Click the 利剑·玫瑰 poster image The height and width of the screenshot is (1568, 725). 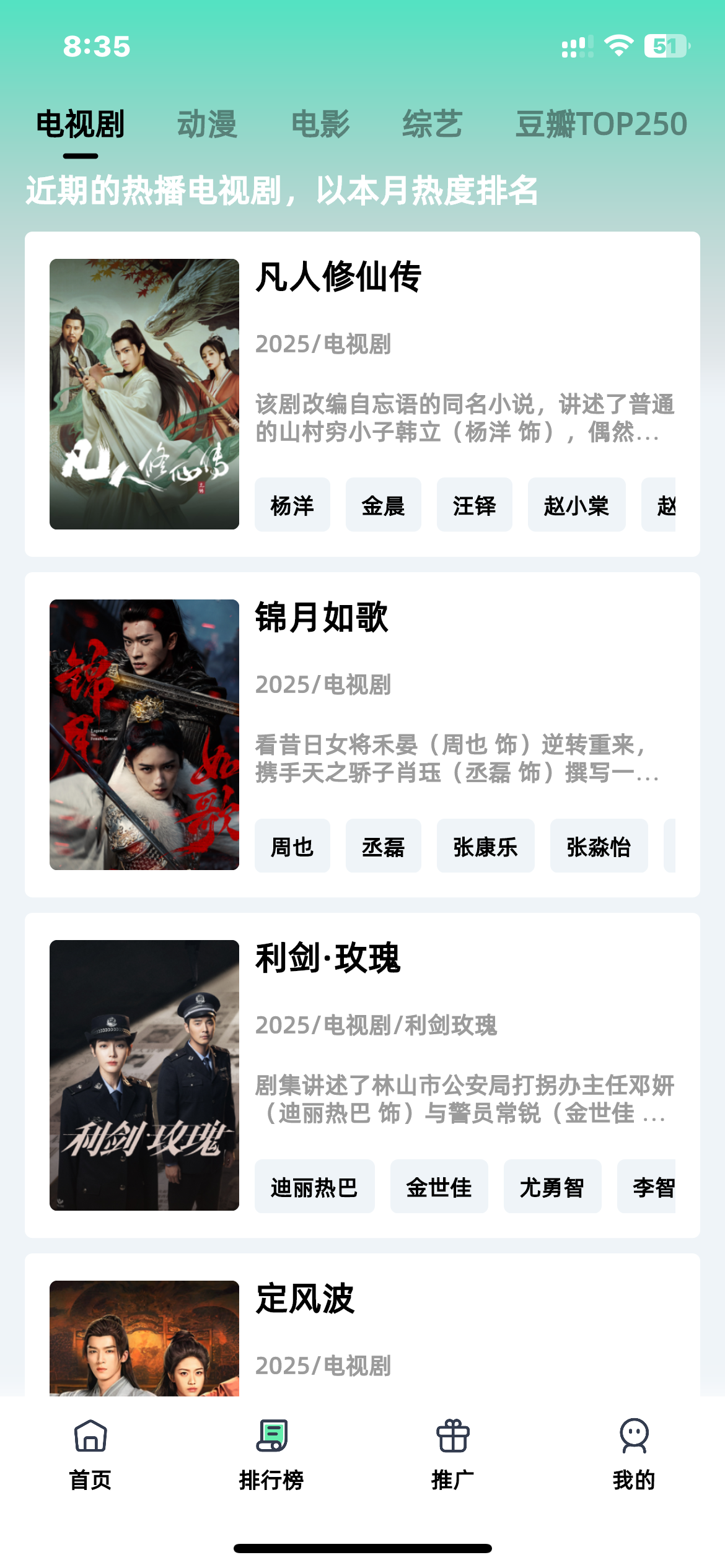point(144,1076)
